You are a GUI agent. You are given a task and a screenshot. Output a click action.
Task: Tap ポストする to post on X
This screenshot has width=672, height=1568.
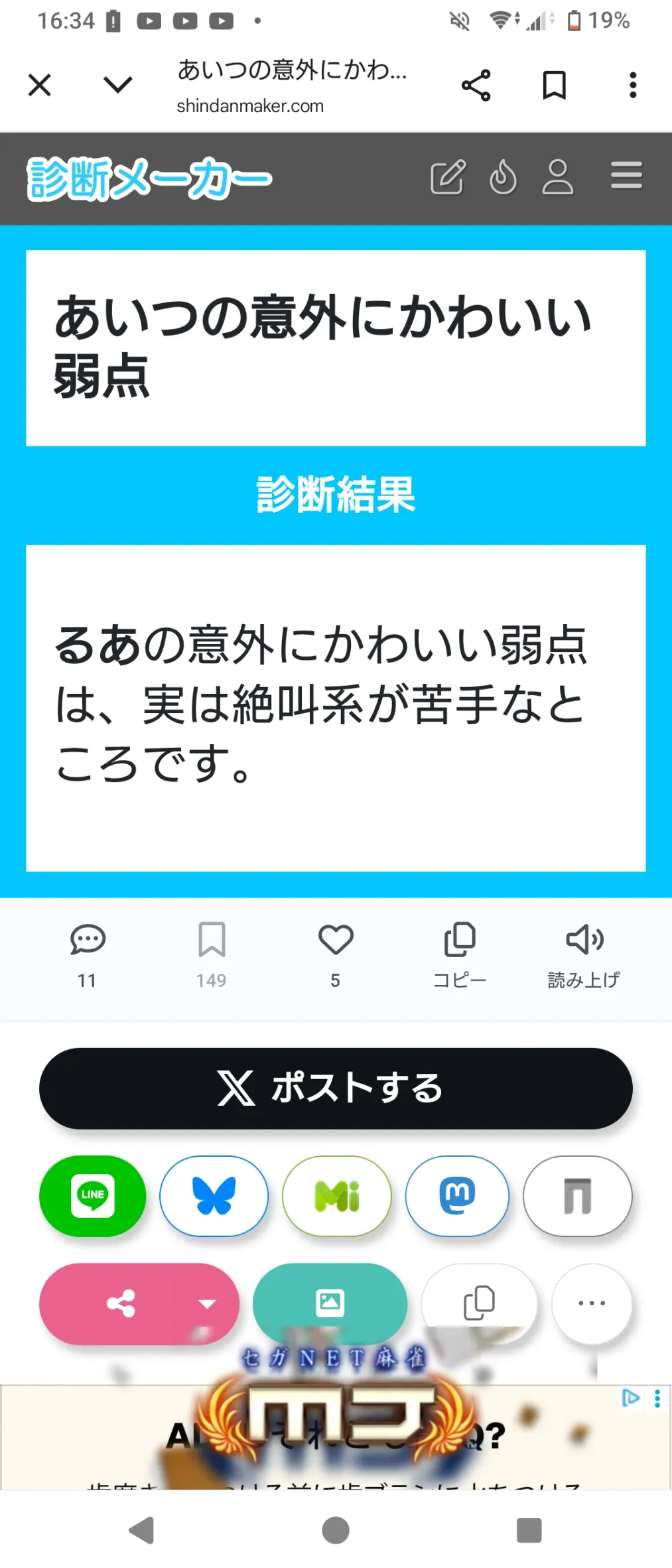click(336, 1088)
